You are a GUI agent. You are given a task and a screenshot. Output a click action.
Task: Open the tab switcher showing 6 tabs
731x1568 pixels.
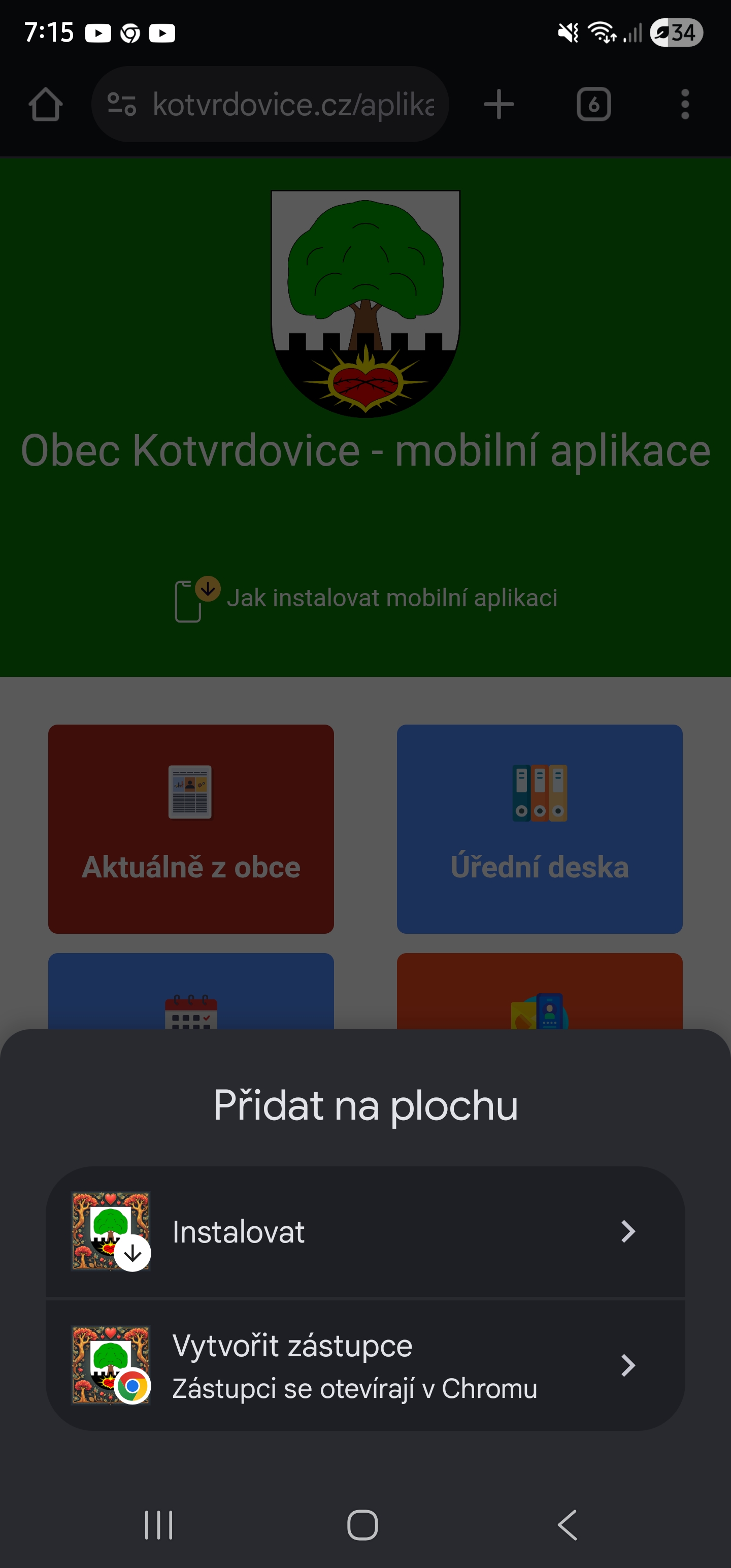593,104
